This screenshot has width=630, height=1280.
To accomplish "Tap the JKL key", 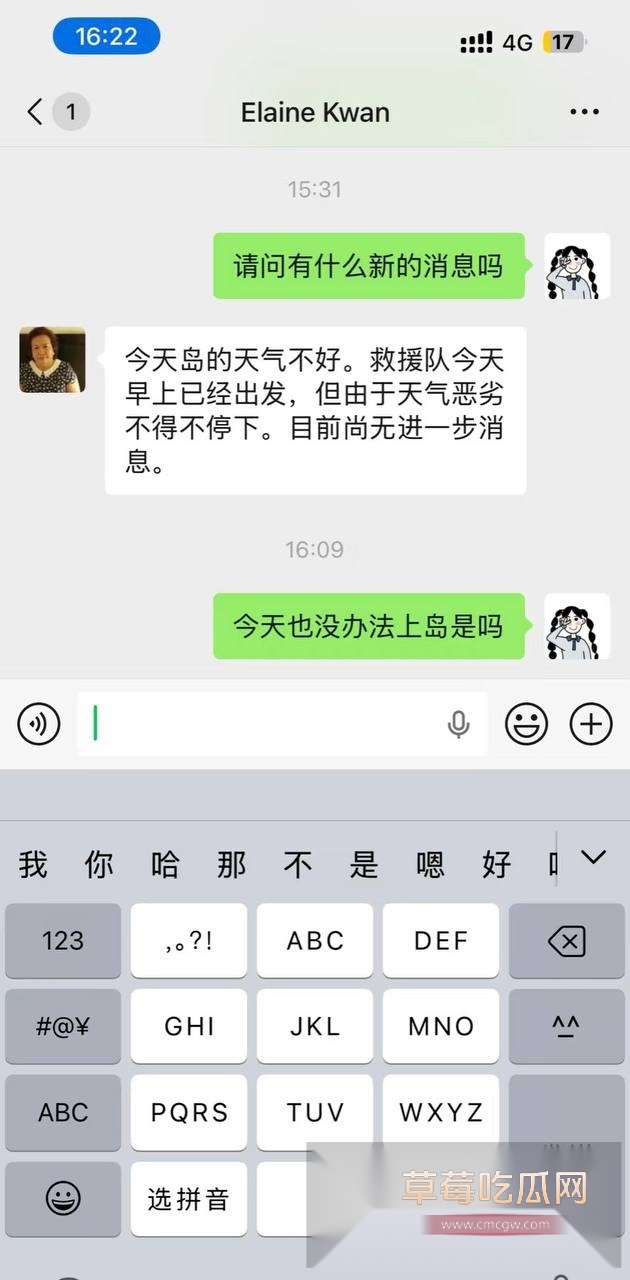I will (x=315, y=1026).
